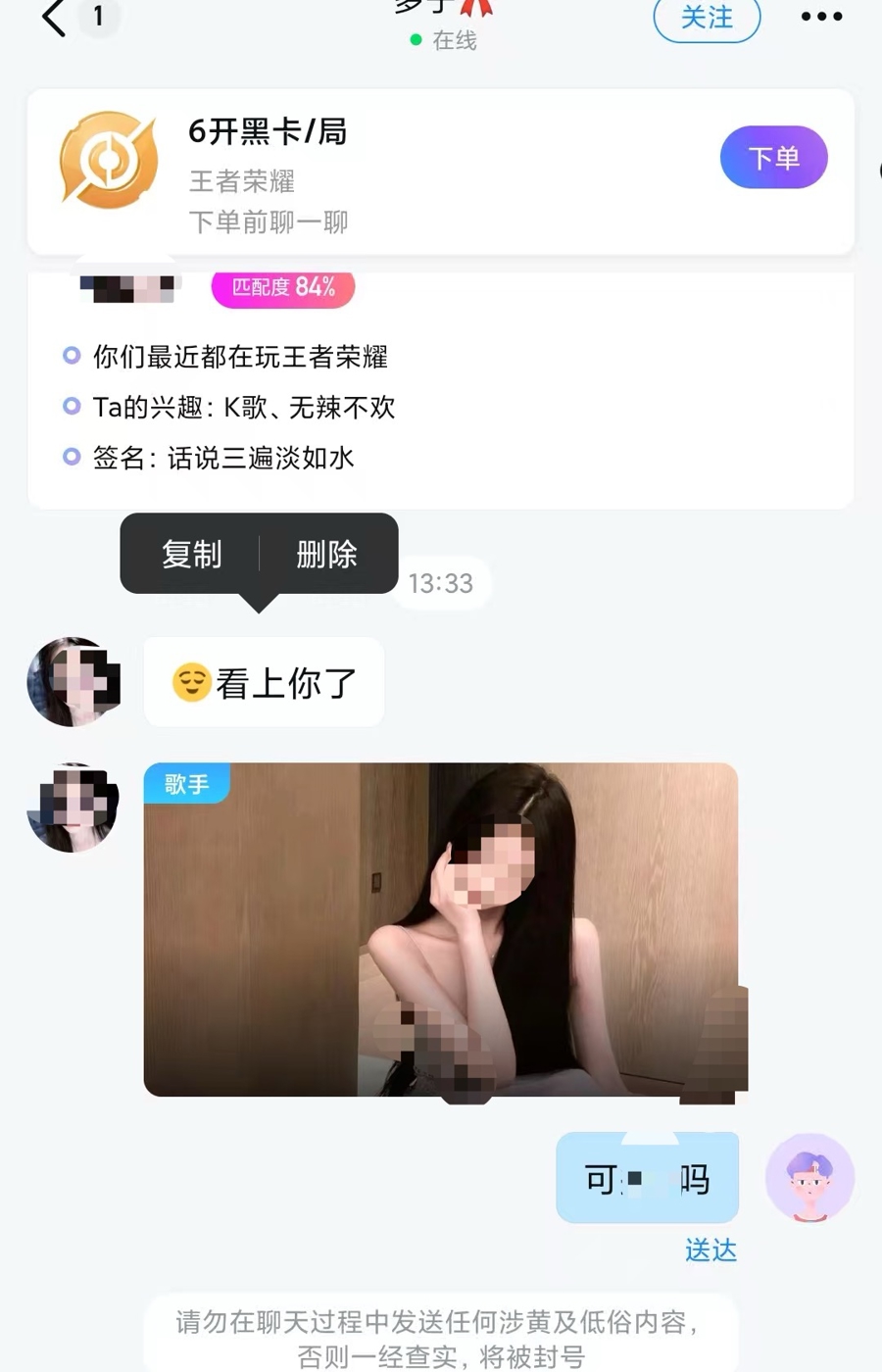Image resolution: width=882 pixels, height=1372 pixels.
Task: Tap the 送达 delivery status label
Action: [x=710, y=1250]
